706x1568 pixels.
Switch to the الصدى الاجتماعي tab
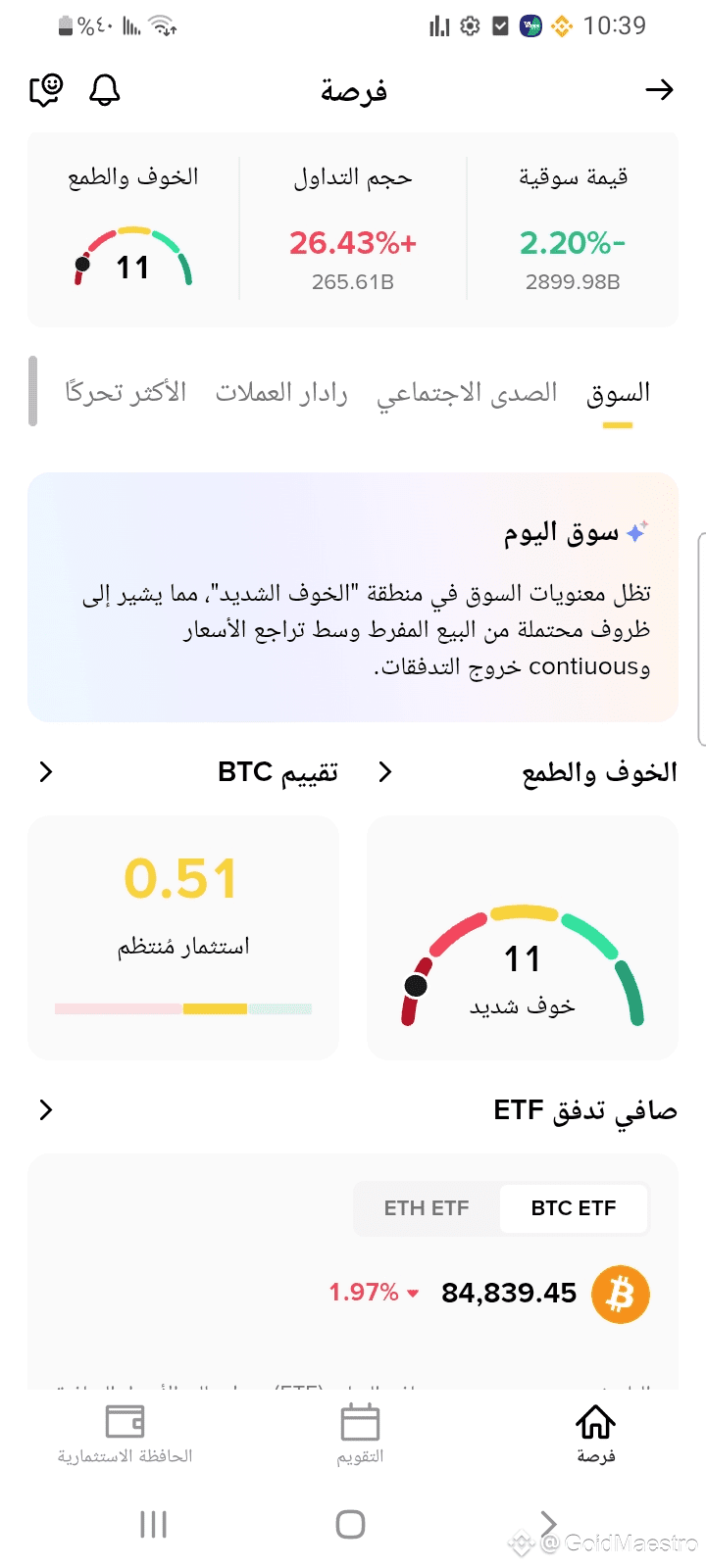pos(467,393)
